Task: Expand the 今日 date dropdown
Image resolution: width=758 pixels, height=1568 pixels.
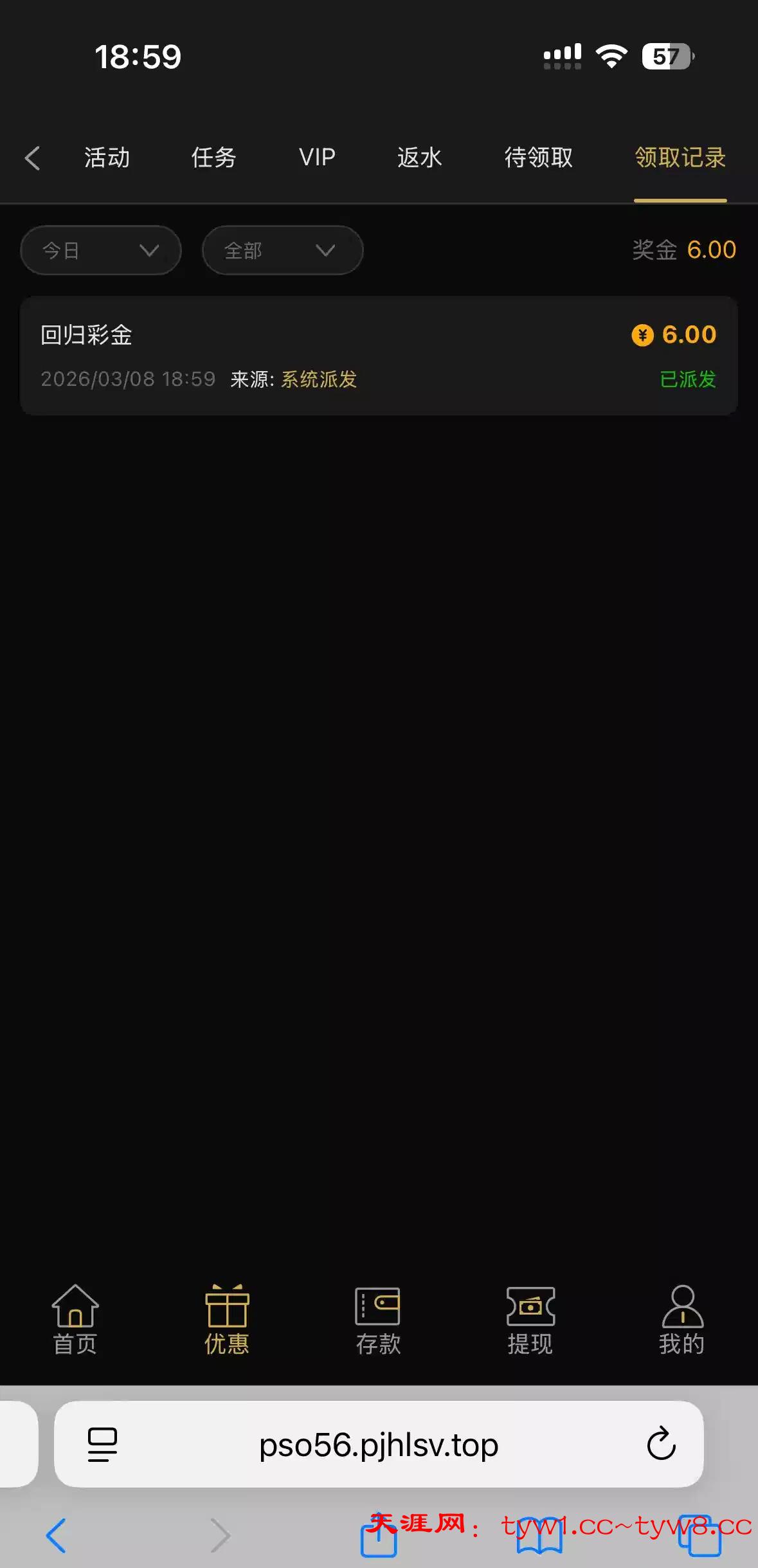Action: pos(101,250)
